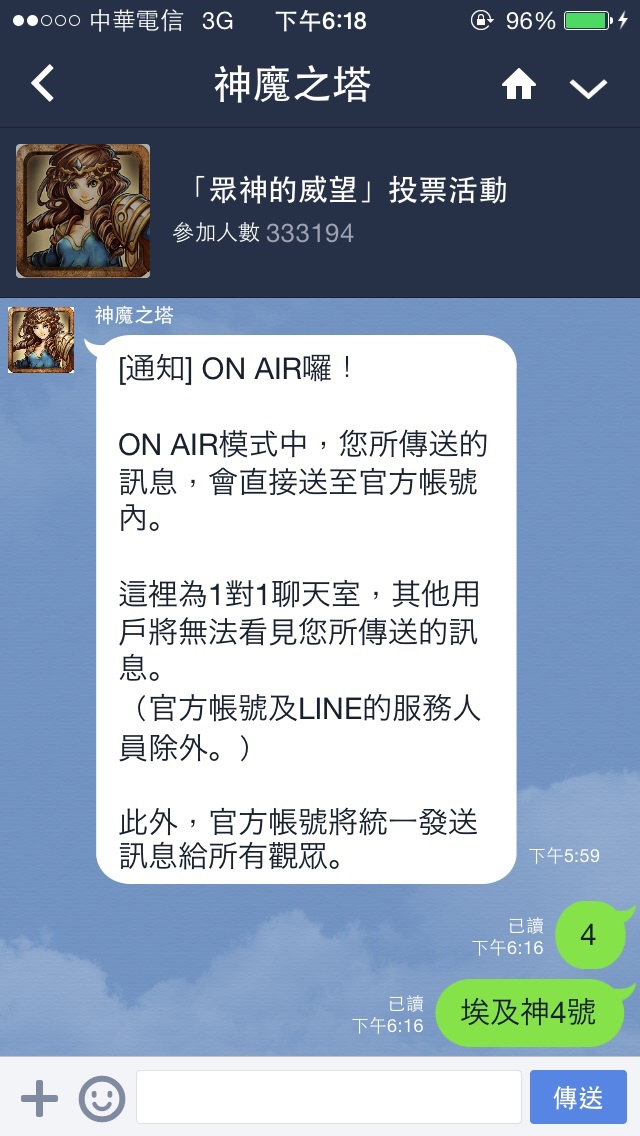Open the 眾神的威望 voting event banner

320,212
